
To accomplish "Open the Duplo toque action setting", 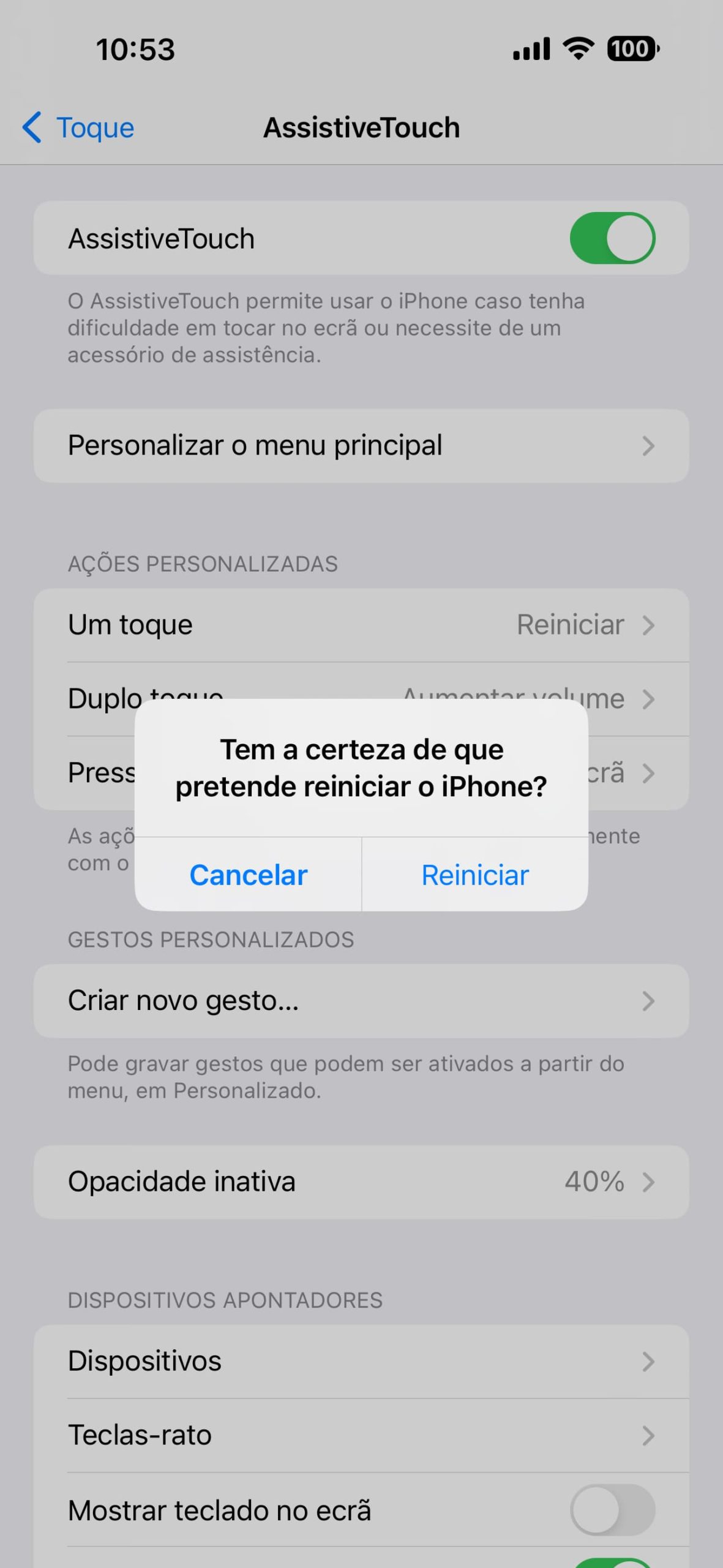I will coord(637,698).
